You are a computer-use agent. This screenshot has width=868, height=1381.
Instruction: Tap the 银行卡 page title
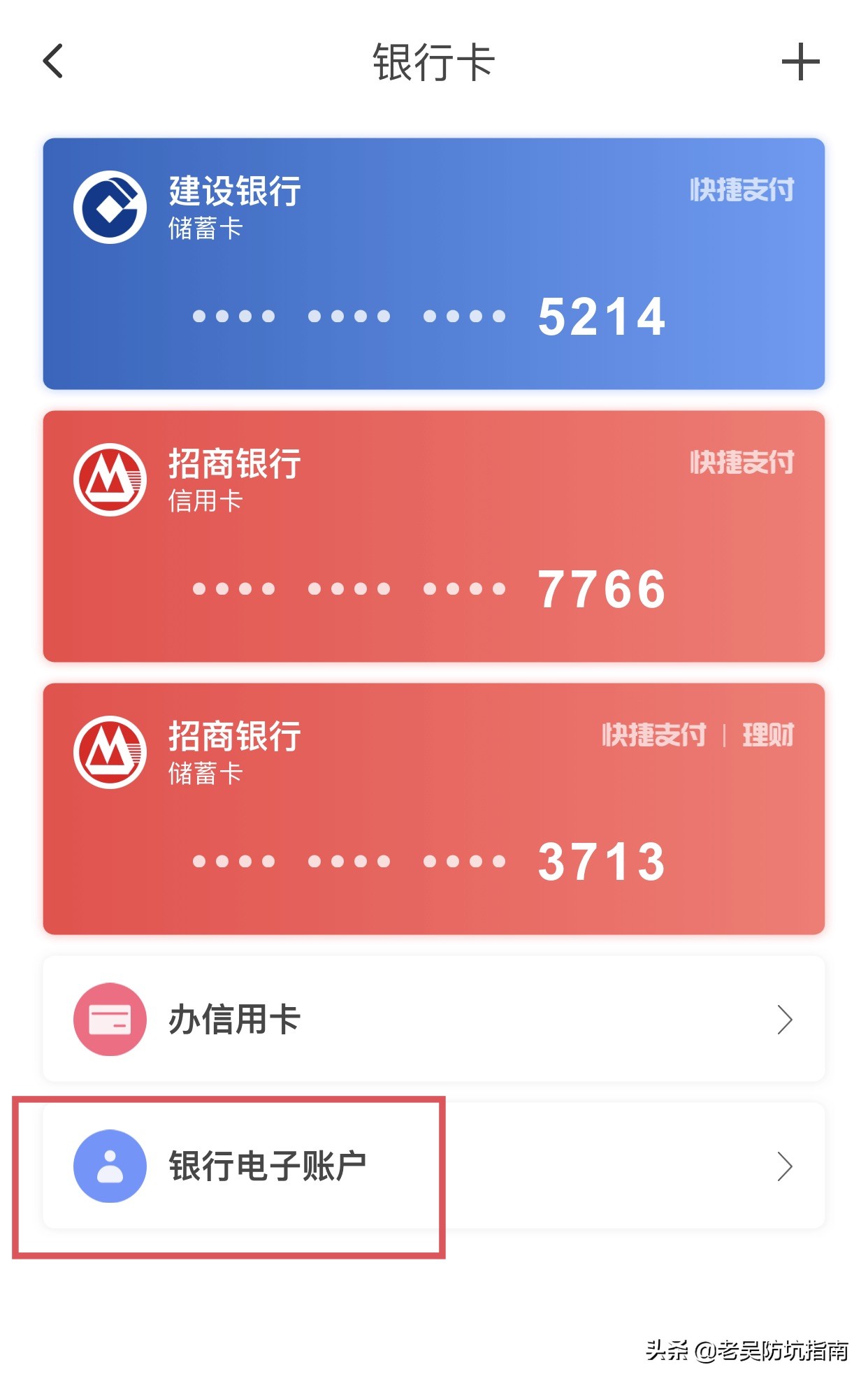pos(433,62)
